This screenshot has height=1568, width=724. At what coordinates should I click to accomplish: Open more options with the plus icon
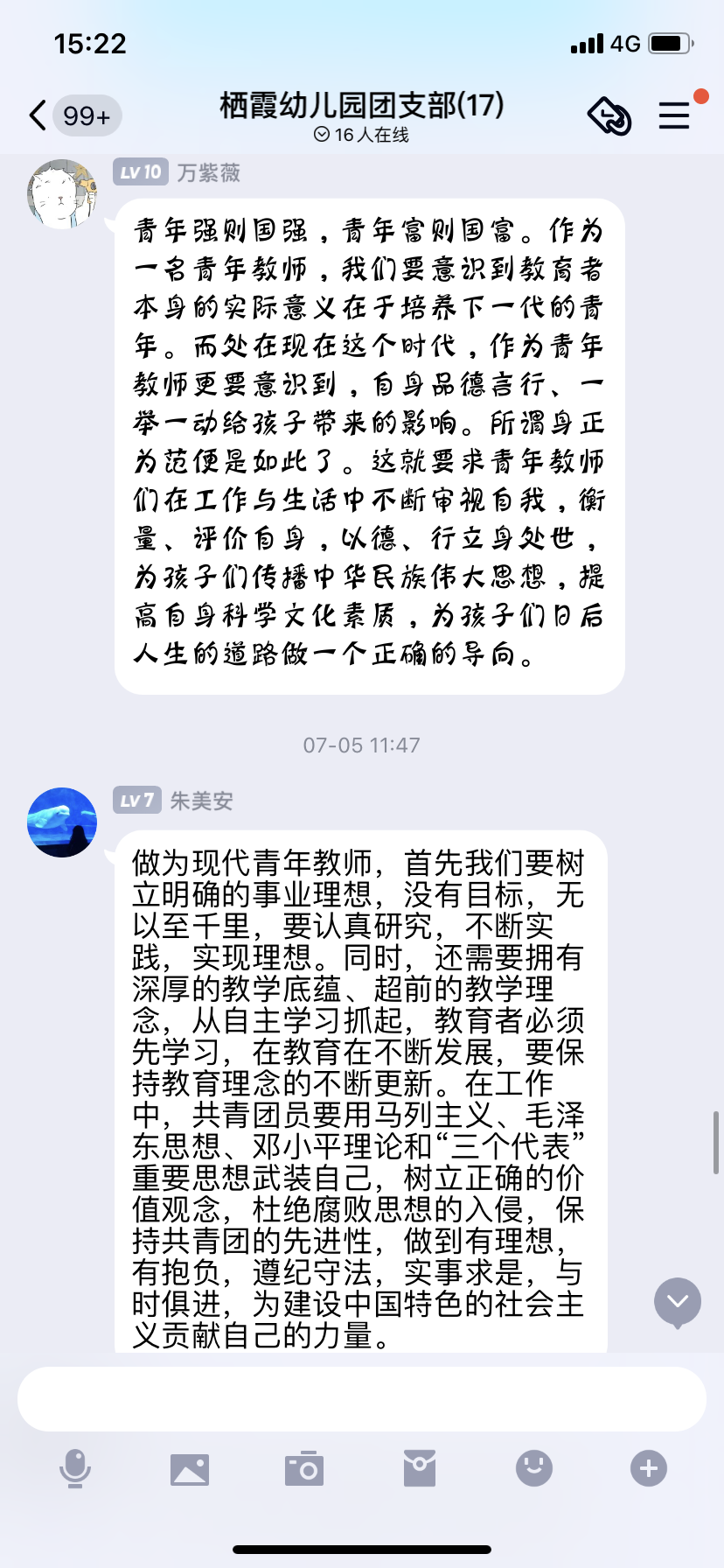click(649, 1469)
